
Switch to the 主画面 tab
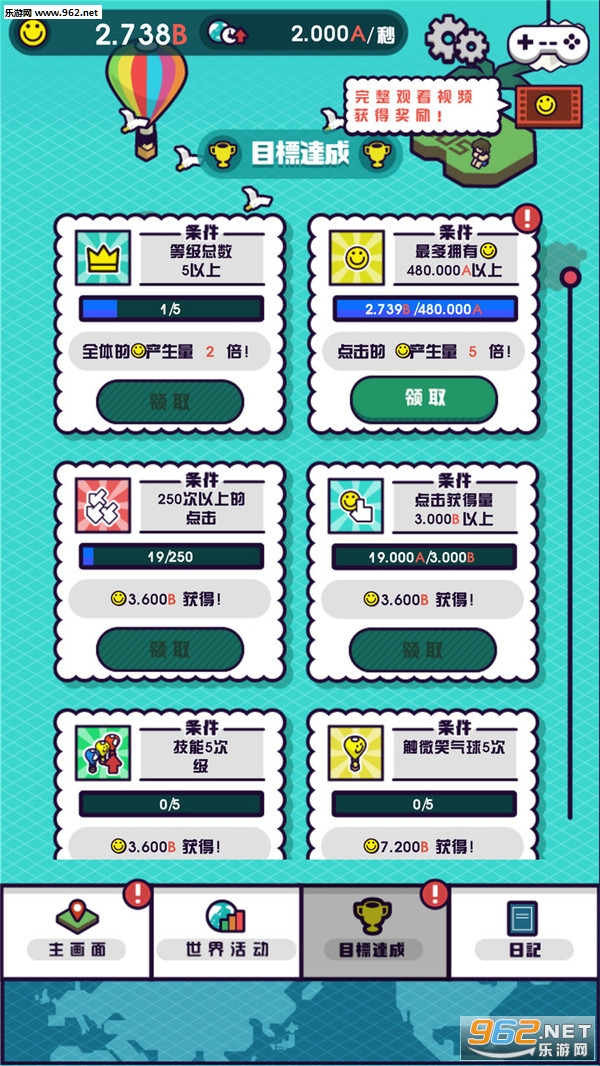click(x=77, y=930)
